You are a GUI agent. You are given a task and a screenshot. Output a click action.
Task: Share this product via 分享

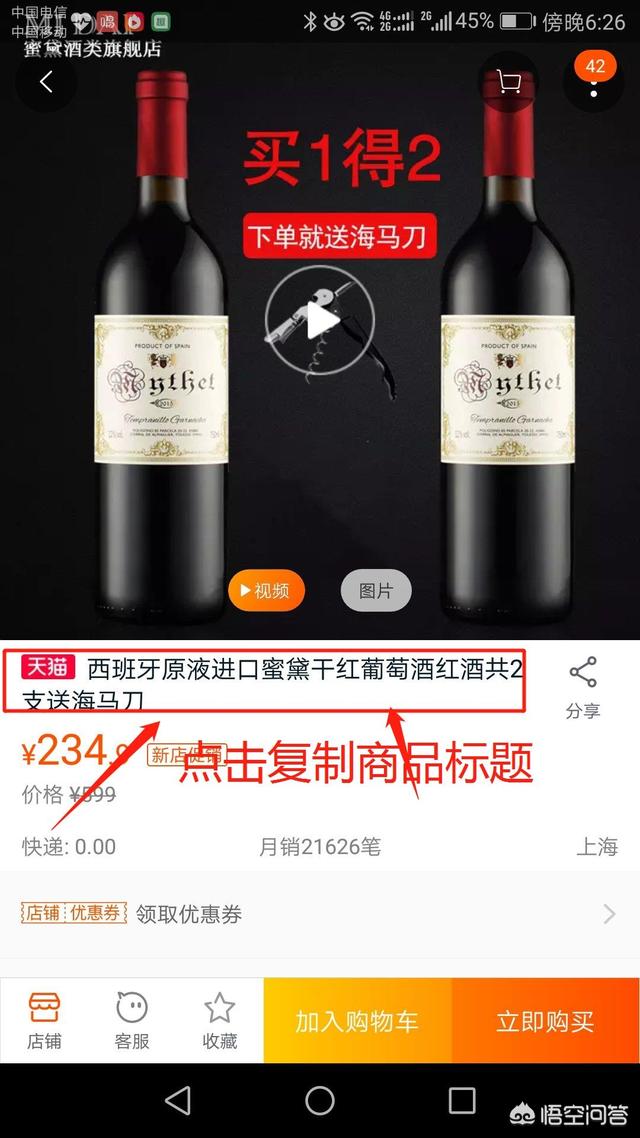tap(582, 688)
